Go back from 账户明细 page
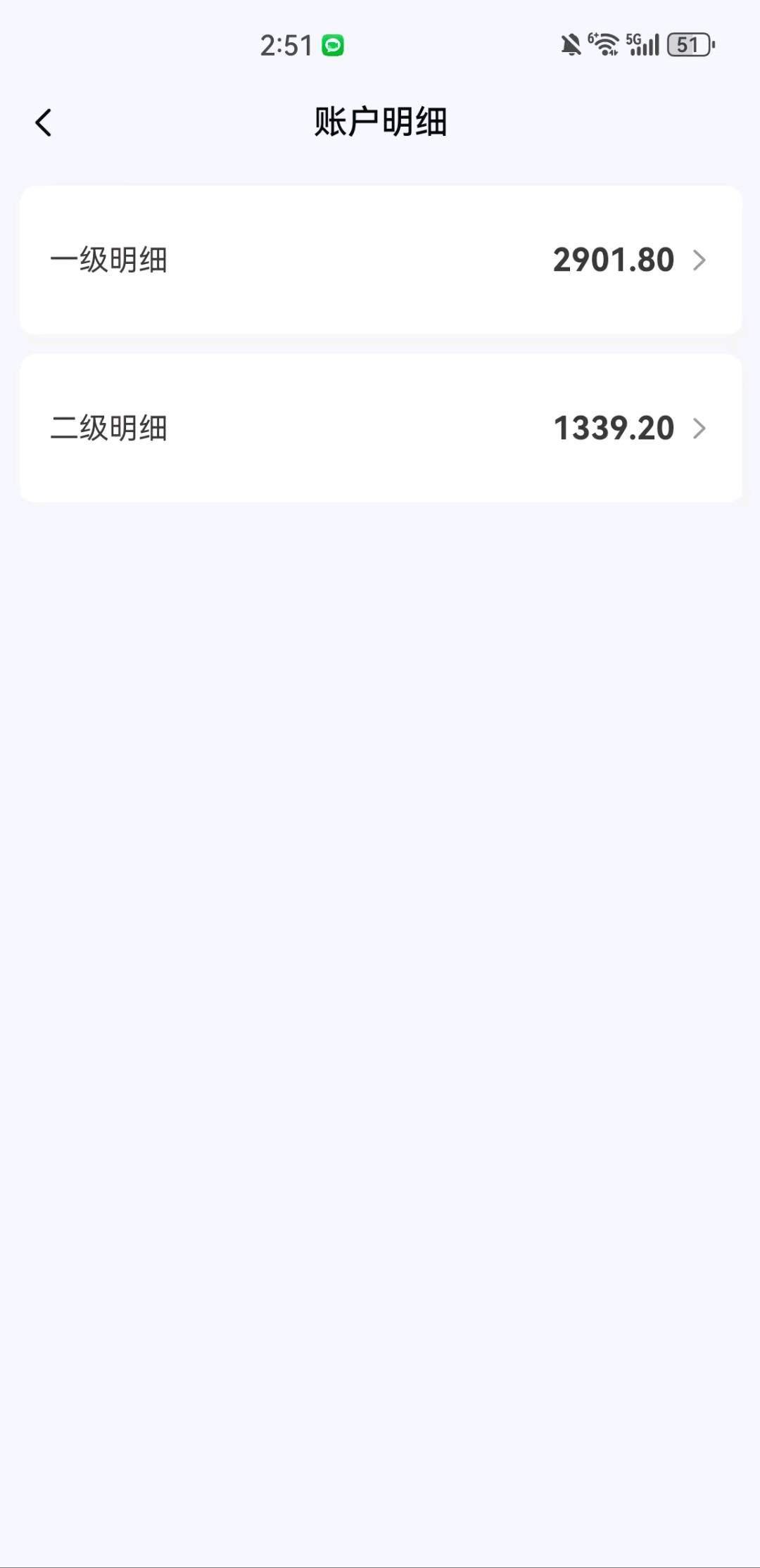The width and height of the screenshot is (760, 1568). point(44,122)
